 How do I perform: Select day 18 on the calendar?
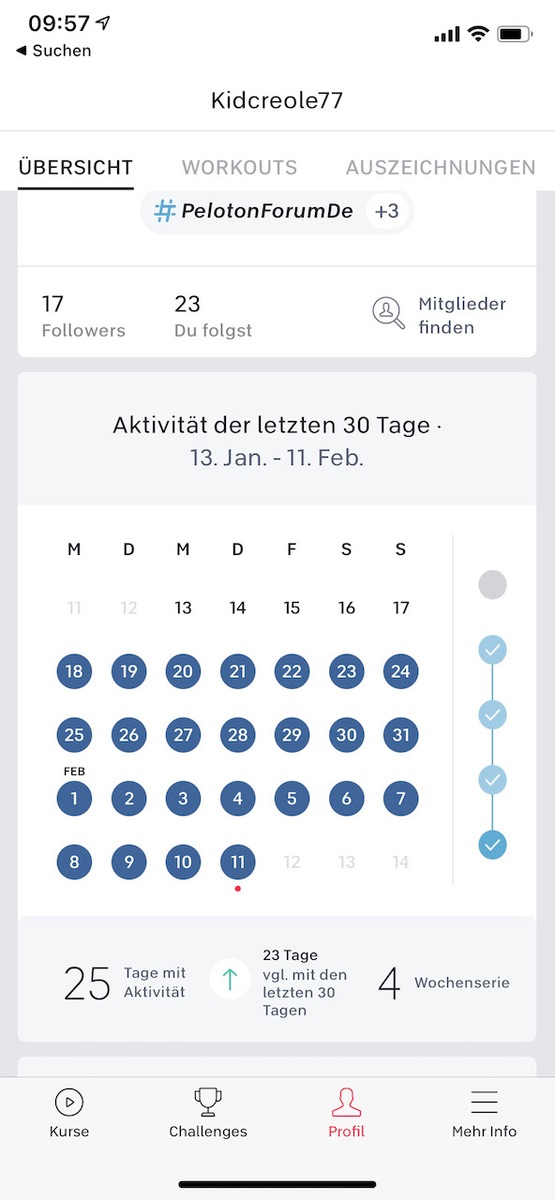coord(74,672)
